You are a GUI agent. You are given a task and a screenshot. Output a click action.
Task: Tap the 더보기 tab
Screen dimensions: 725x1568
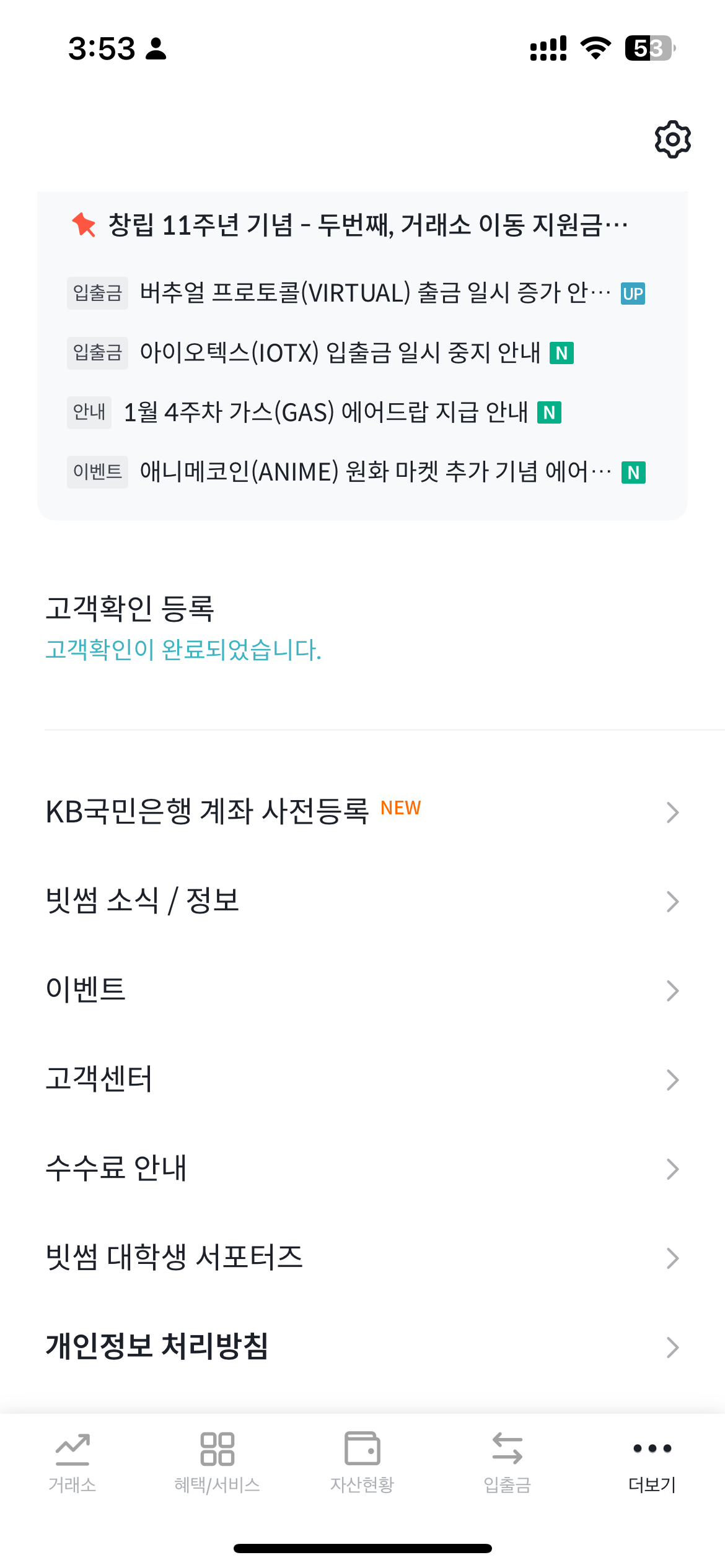652,1463
